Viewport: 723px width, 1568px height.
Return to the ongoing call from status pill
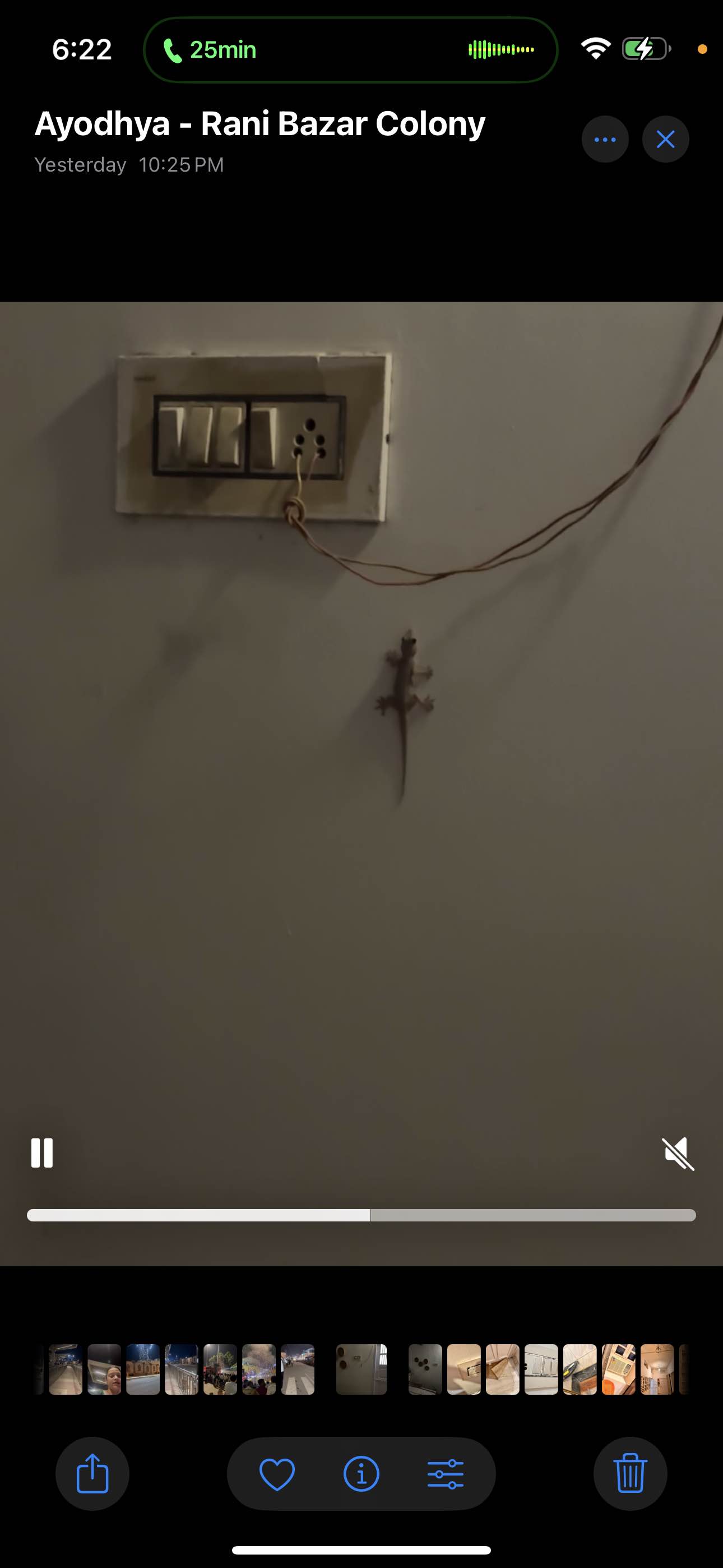tap(350, 50)
